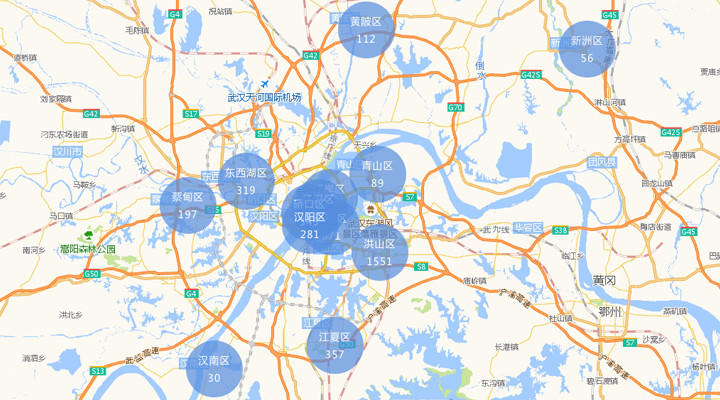The height and width of the screenshot is (400, 720).
Task: Select the 汉南区 cluster showing 30
Action: tap(214, 369)
